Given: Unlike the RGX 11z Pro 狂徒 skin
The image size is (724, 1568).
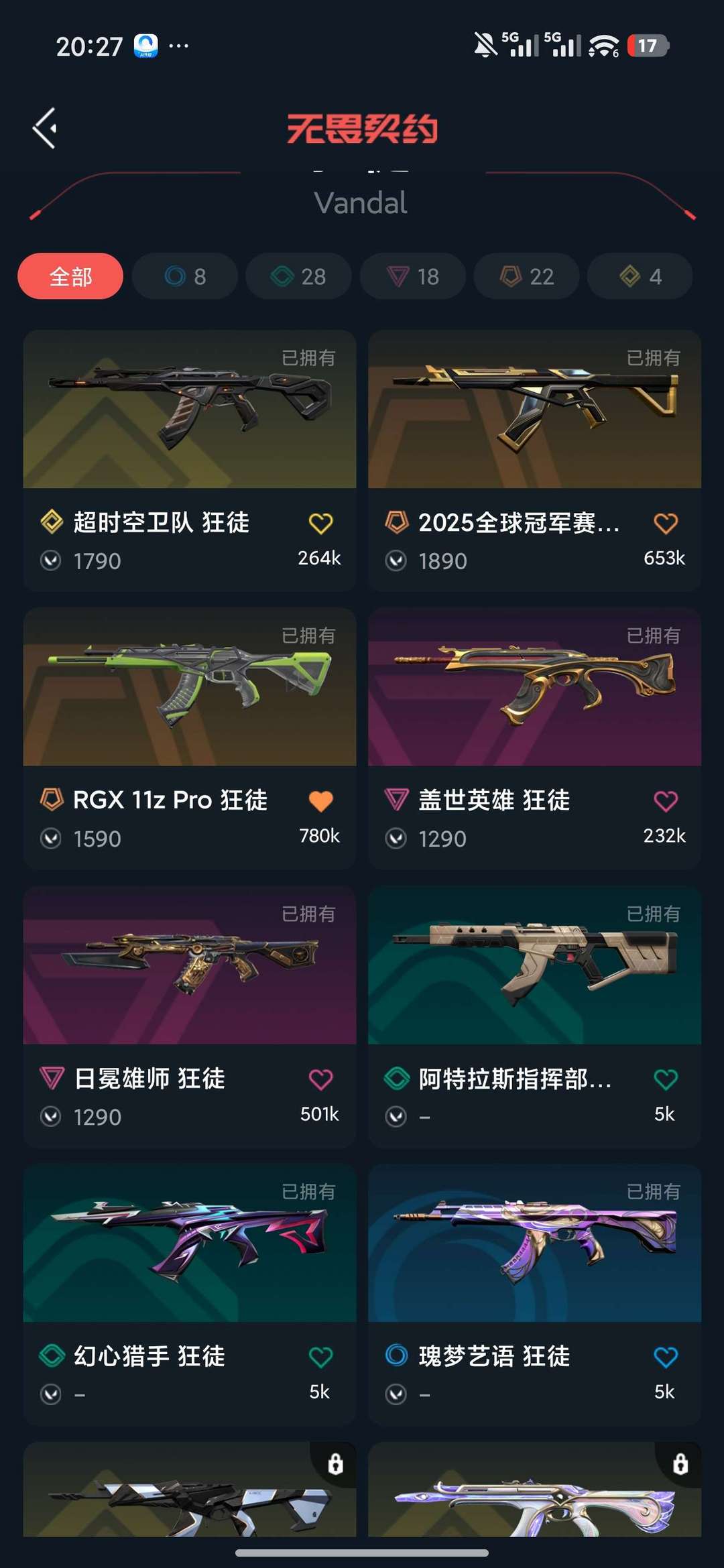Looking at the screenshot, I should pyautogui.click(x=320, y=801).
